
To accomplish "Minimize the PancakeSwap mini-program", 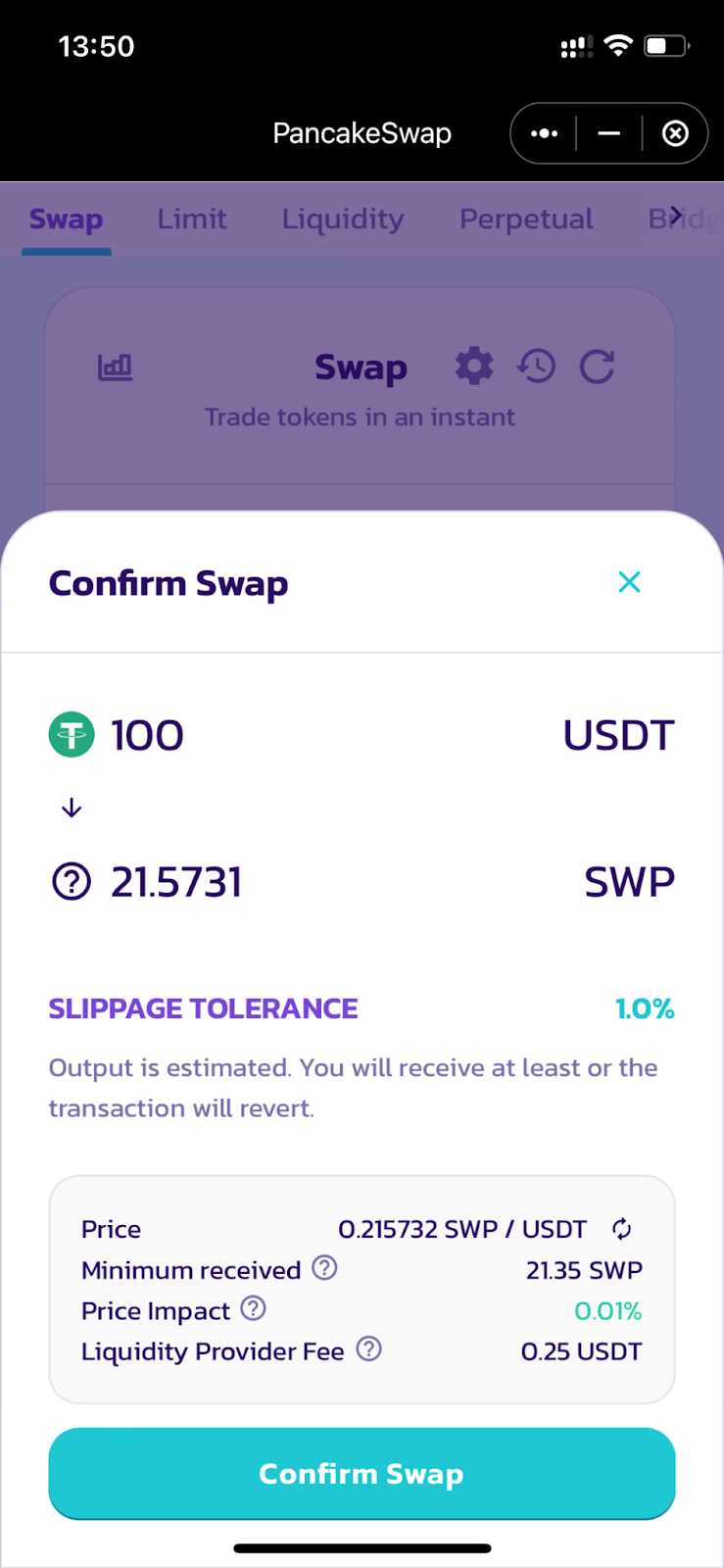I will click(609, 133).
